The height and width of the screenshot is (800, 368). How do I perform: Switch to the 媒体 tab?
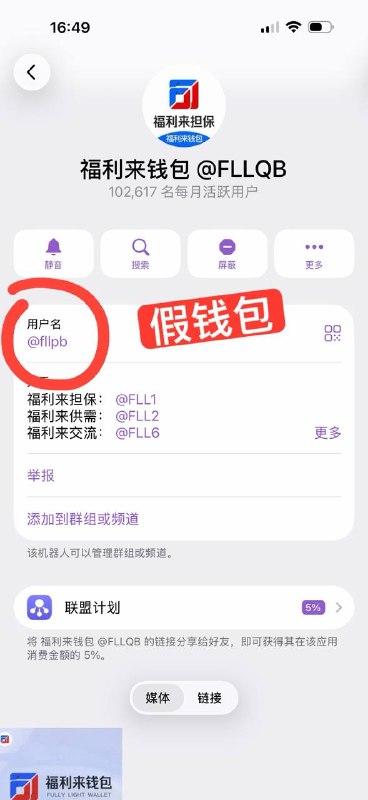point(158,698)
